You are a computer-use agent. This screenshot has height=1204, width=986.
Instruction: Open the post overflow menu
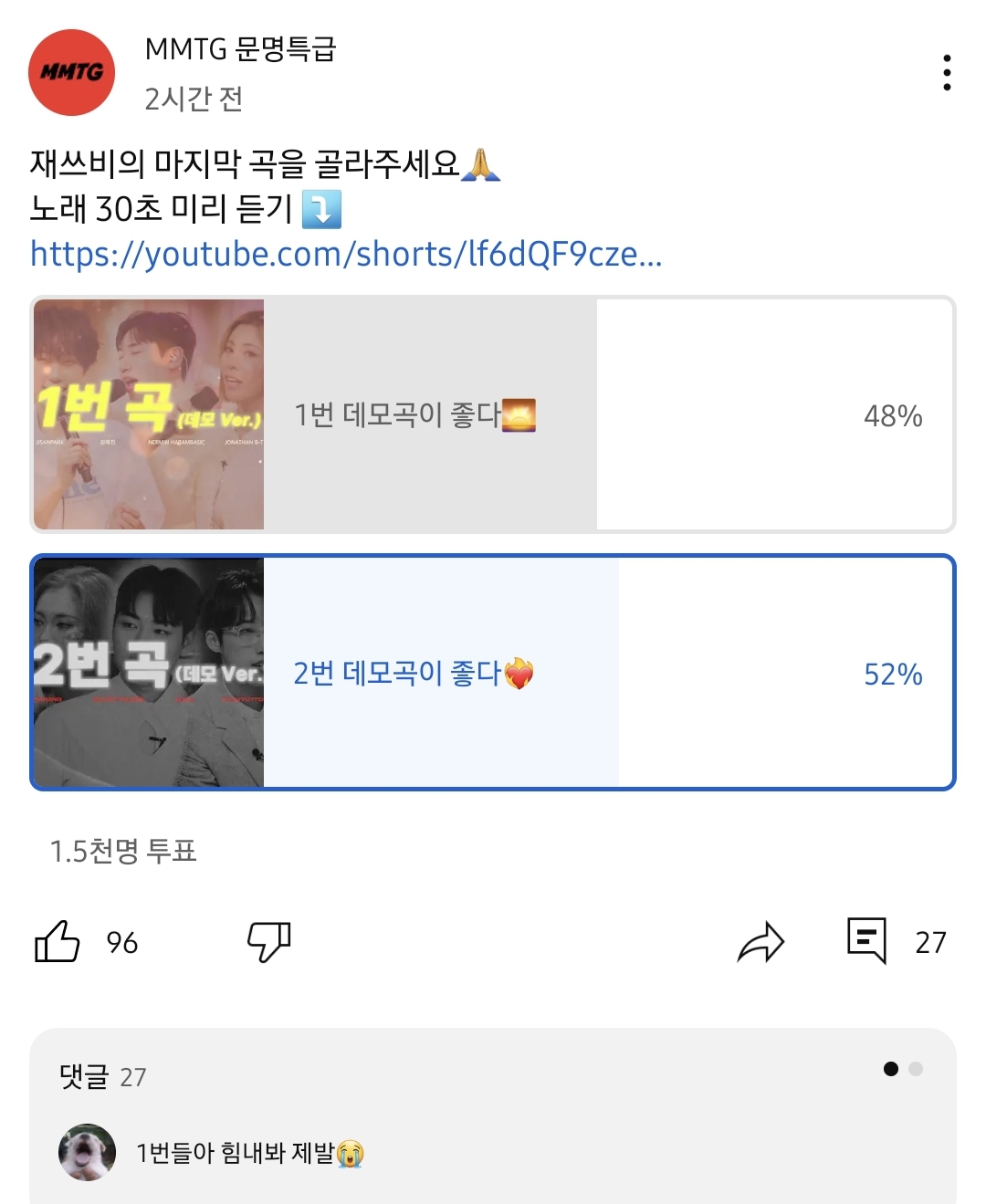(947, 72)
